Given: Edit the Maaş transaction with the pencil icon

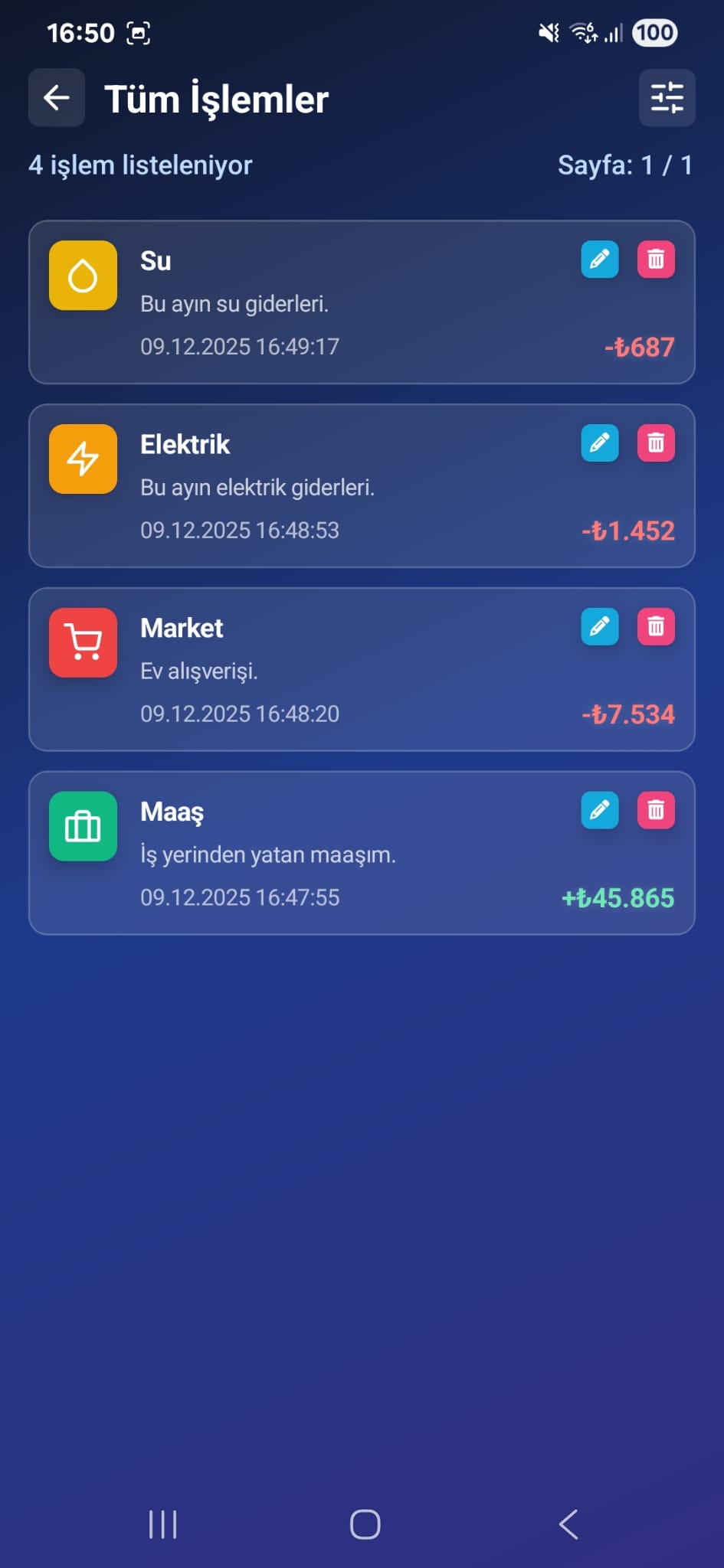Looking at the screenshot, I should (x=600, y=812).
